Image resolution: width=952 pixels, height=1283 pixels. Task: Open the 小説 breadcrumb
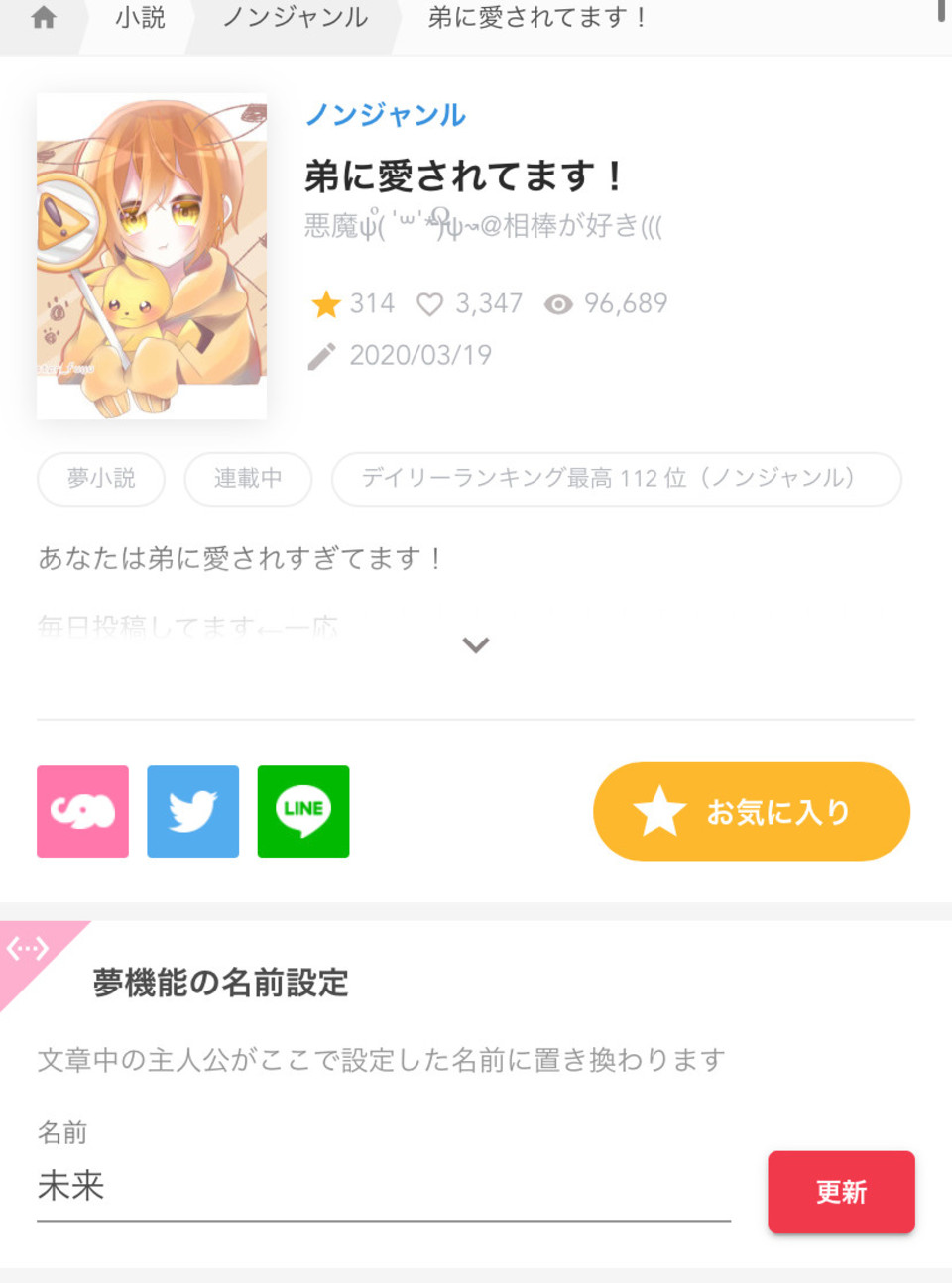140,18
